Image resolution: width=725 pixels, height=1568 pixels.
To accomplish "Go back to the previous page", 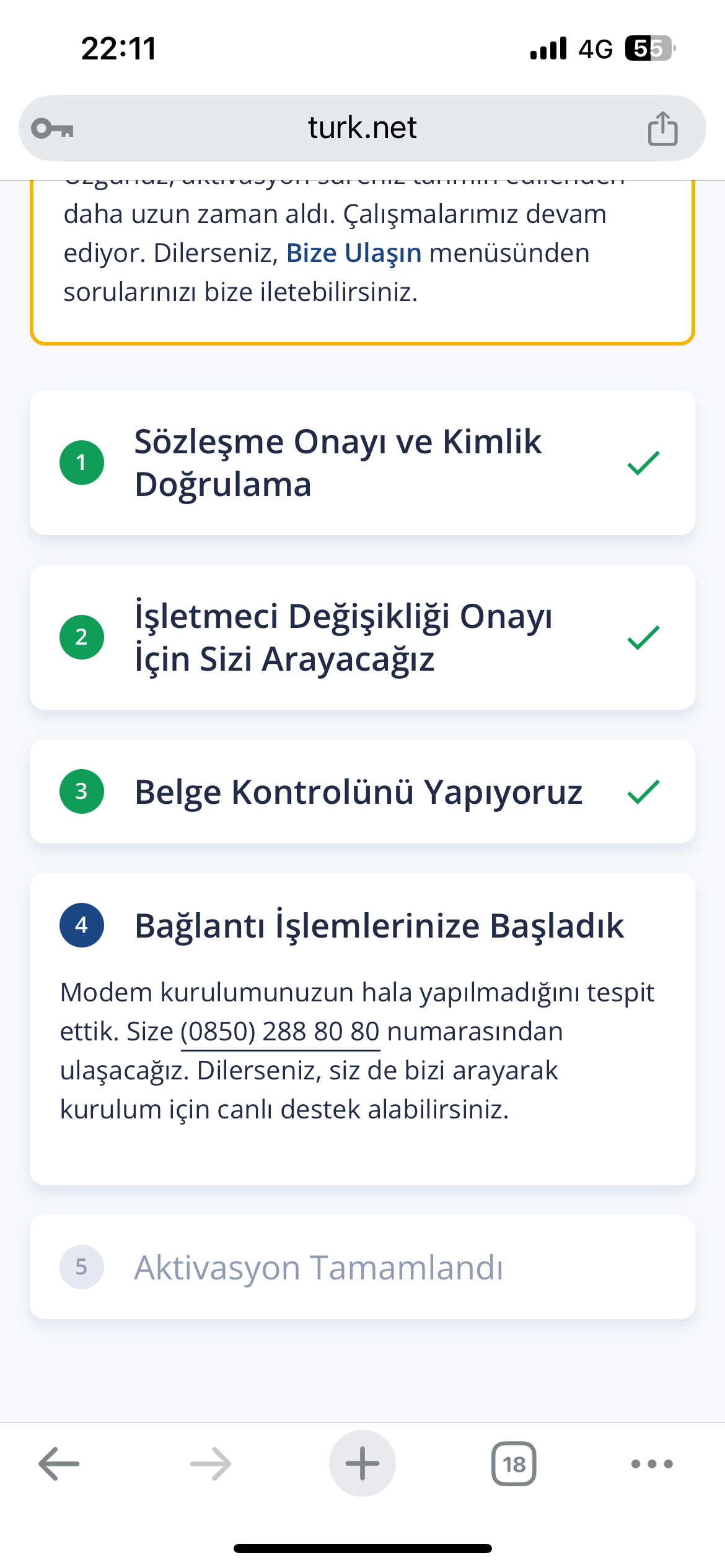I will 59,1464.
